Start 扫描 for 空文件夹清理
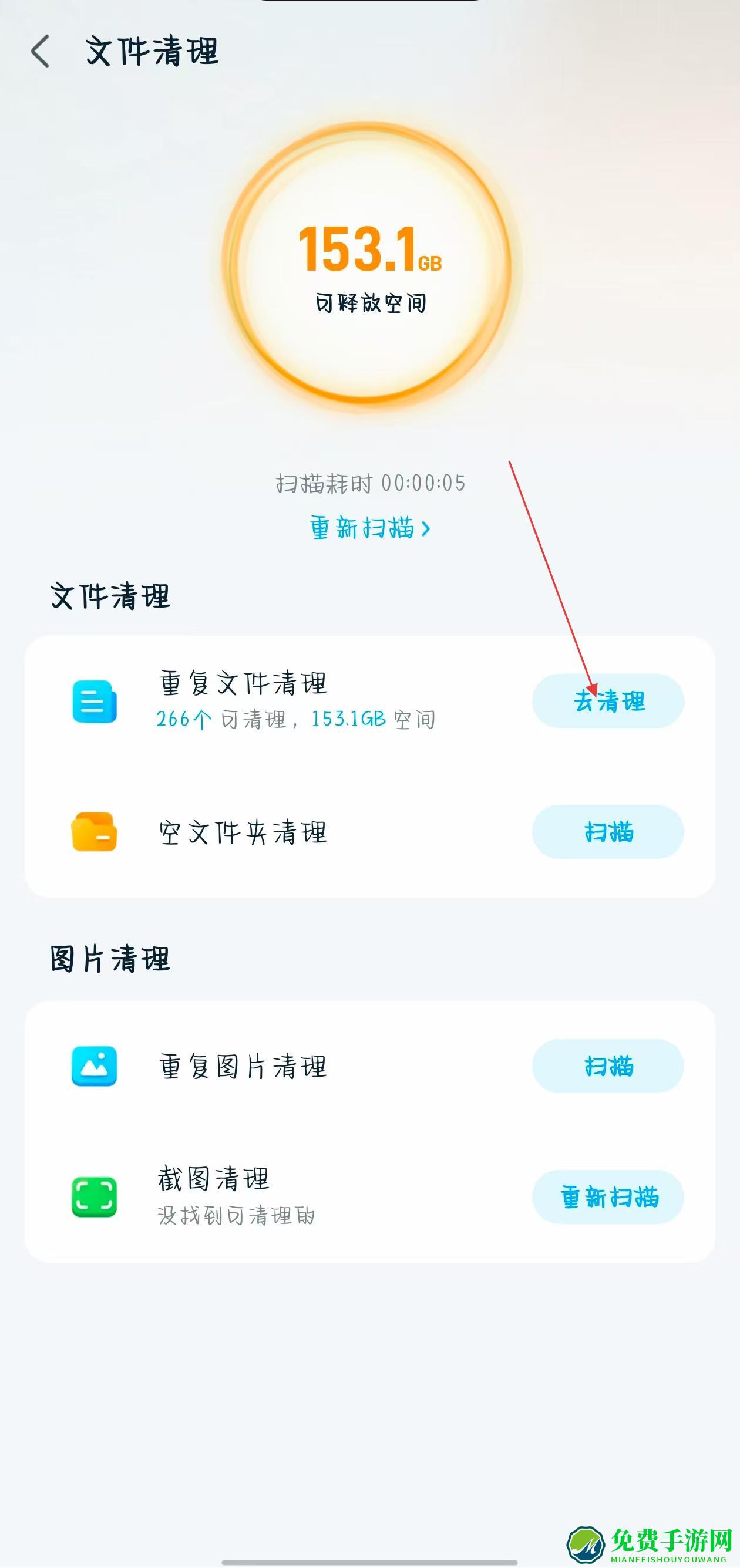 608,832
